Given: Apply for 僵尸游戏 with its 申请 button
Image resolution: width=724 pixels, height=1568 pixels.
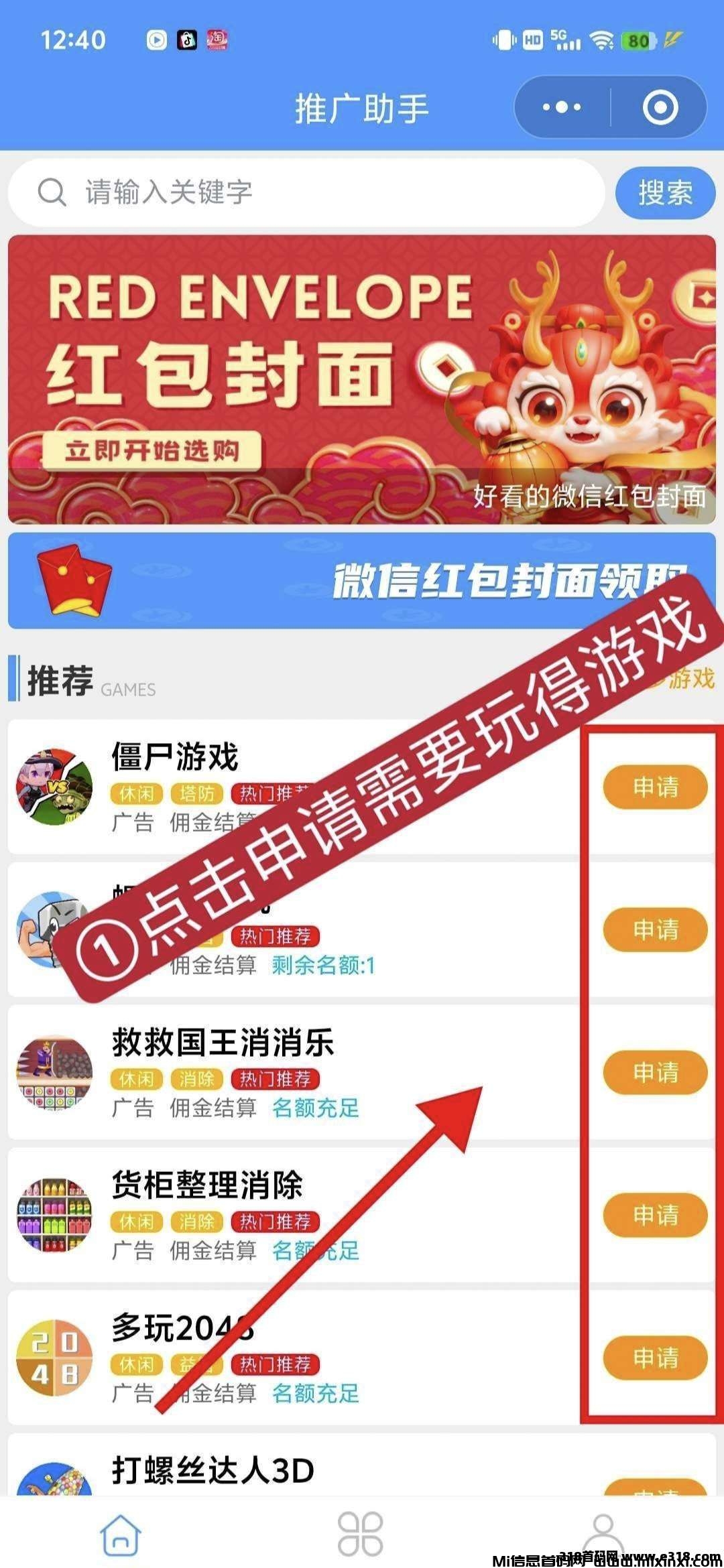Looking at the screenshot, I should [x=655, y=787].
